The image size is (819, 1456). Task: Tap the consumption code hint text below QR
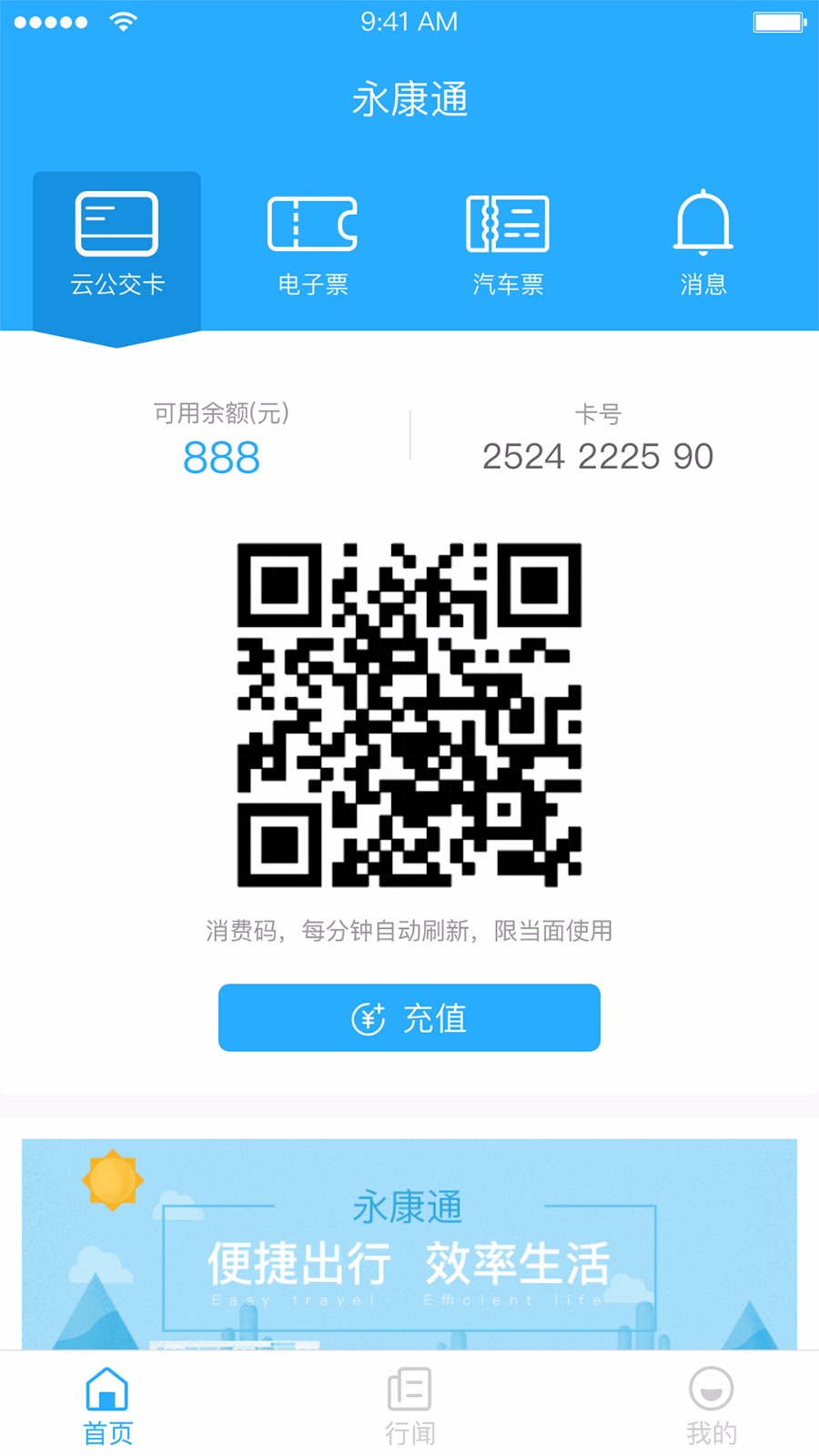[409, 931]
